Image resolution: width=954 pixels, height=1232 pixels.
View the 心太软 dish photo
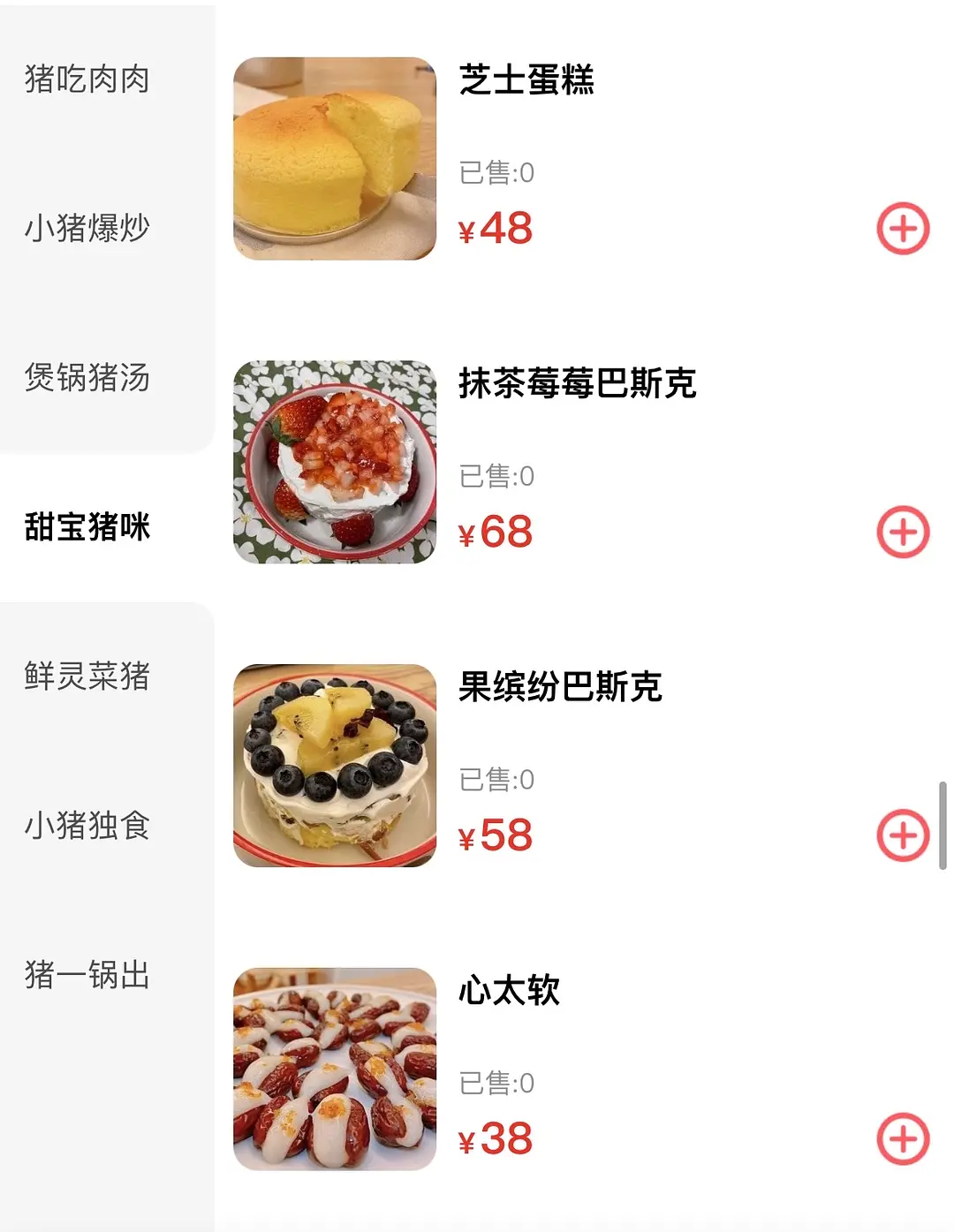(335, 1069)
